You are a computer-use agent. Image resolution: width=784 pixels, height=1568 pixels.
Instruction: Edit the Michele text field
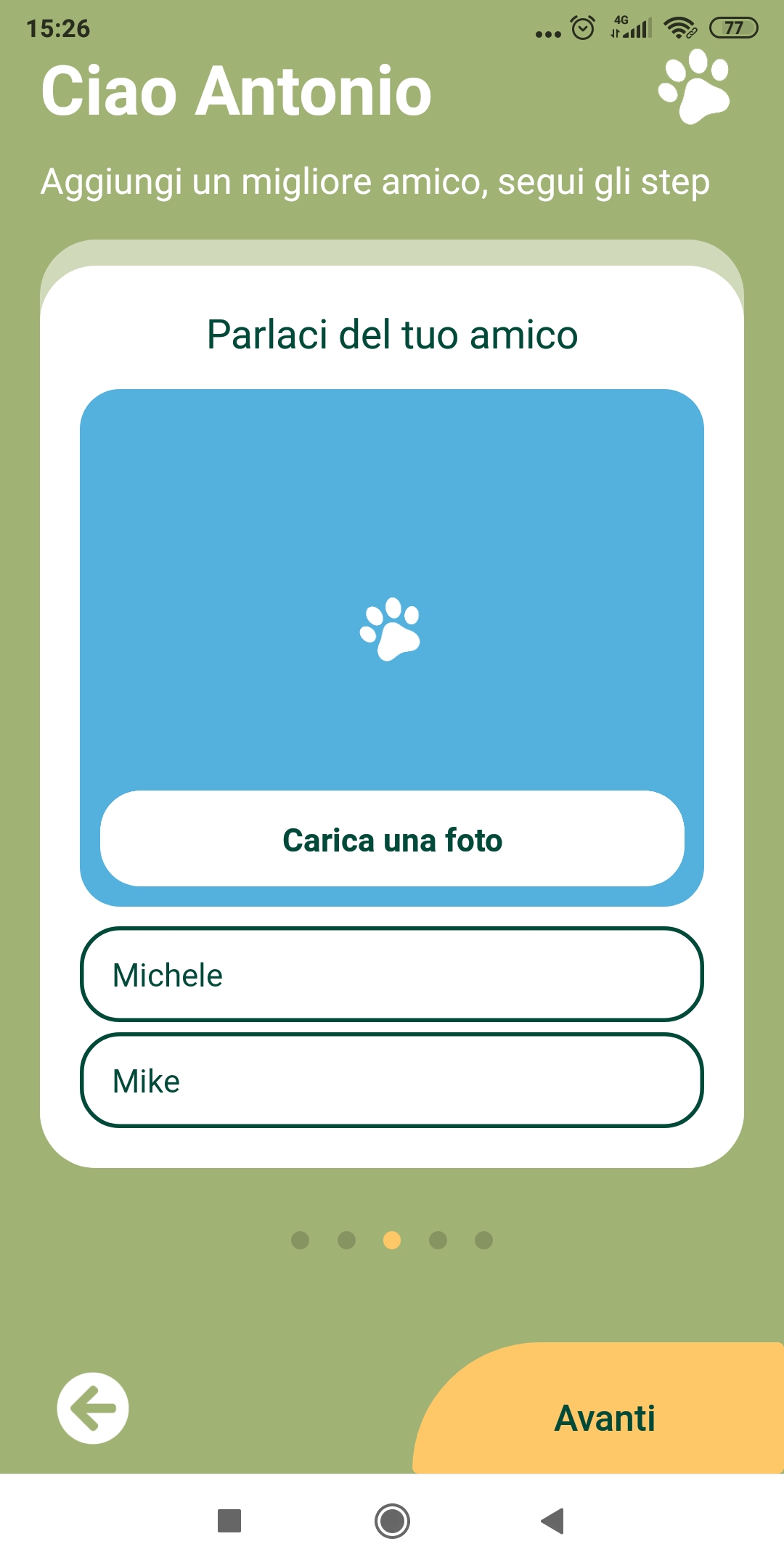392,974
